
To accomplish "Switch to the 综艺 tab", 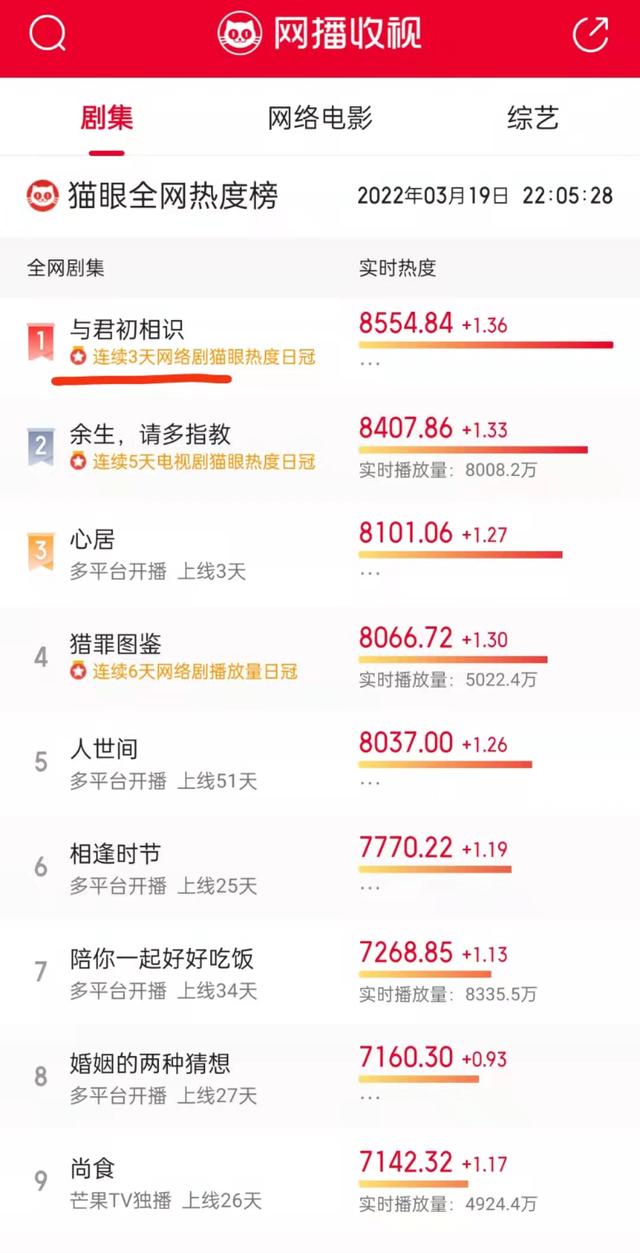I will (533, 118).
